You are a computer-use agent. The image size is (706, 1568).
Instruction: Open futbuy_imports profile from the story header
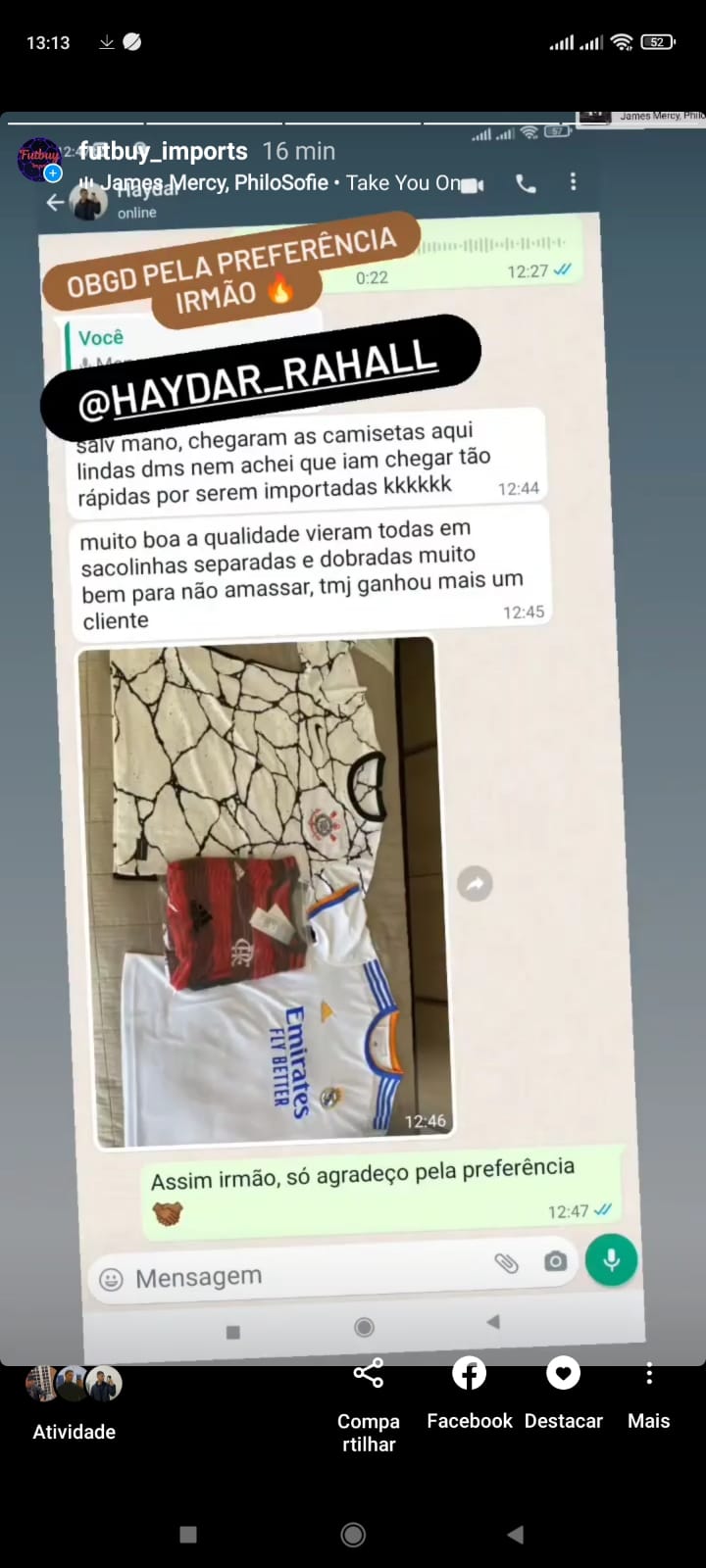coord(163,151)
